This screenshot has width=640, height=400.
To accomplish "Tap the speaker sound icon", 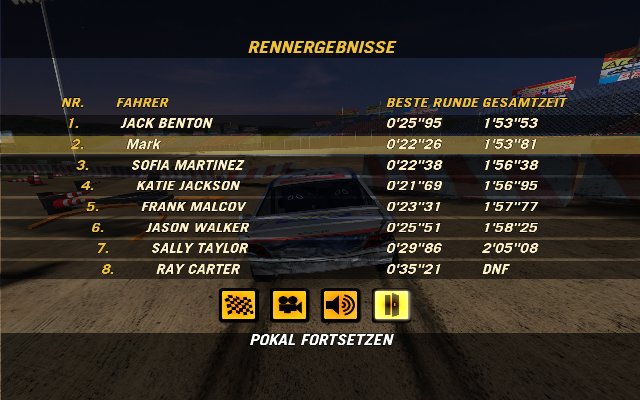I will click(340, 305).
